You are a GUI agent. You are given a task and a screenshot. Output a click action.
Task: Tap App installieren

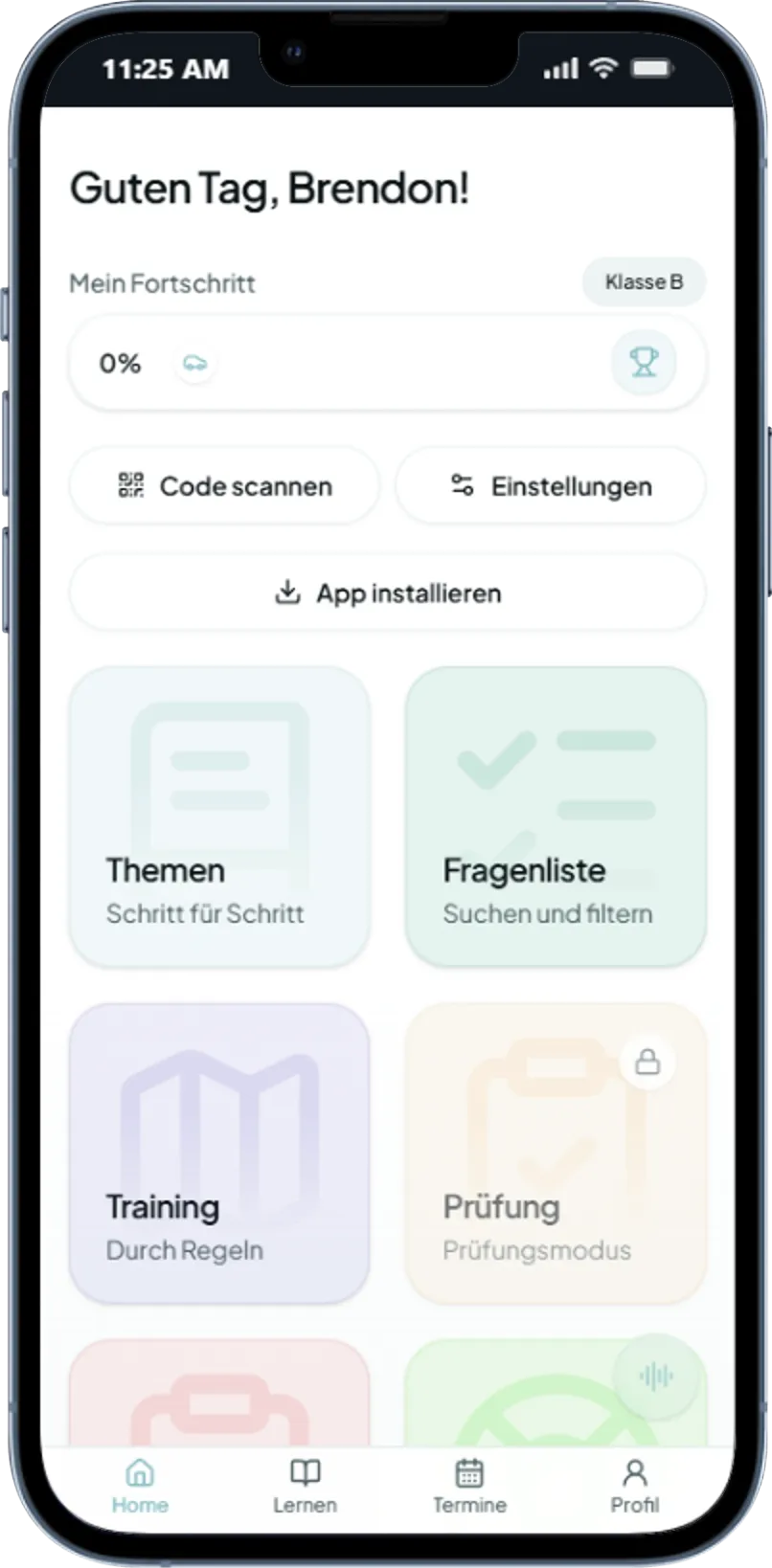click(388, 594)
